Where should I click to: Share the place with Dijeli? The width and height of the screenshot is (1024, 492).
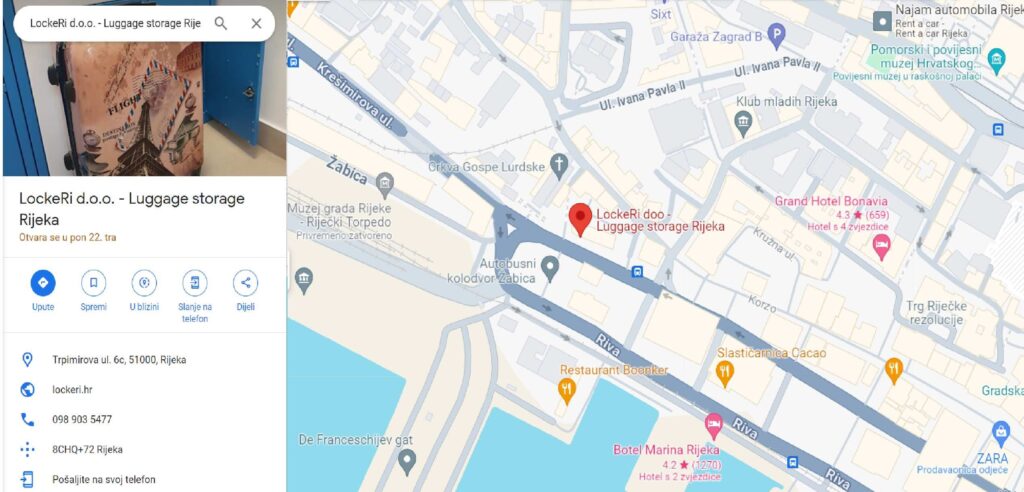(x=245, y=283)
